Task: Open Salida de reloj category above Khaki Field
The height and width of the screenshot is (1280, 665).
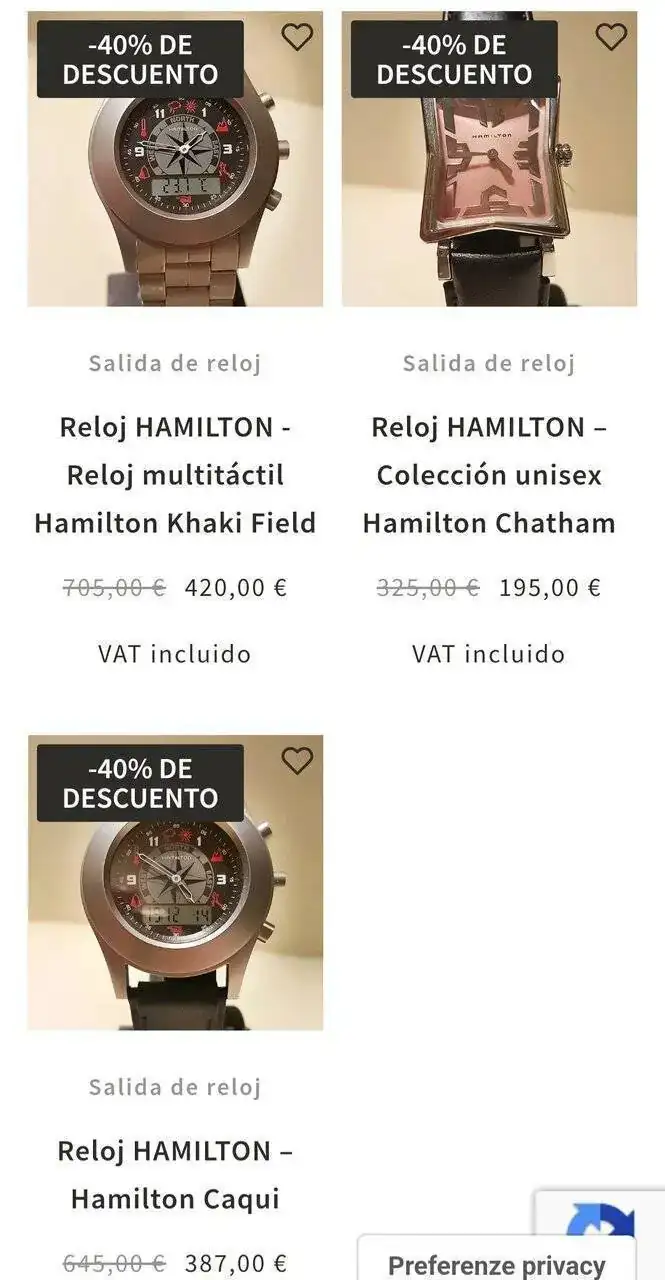Action: [175, 363]
